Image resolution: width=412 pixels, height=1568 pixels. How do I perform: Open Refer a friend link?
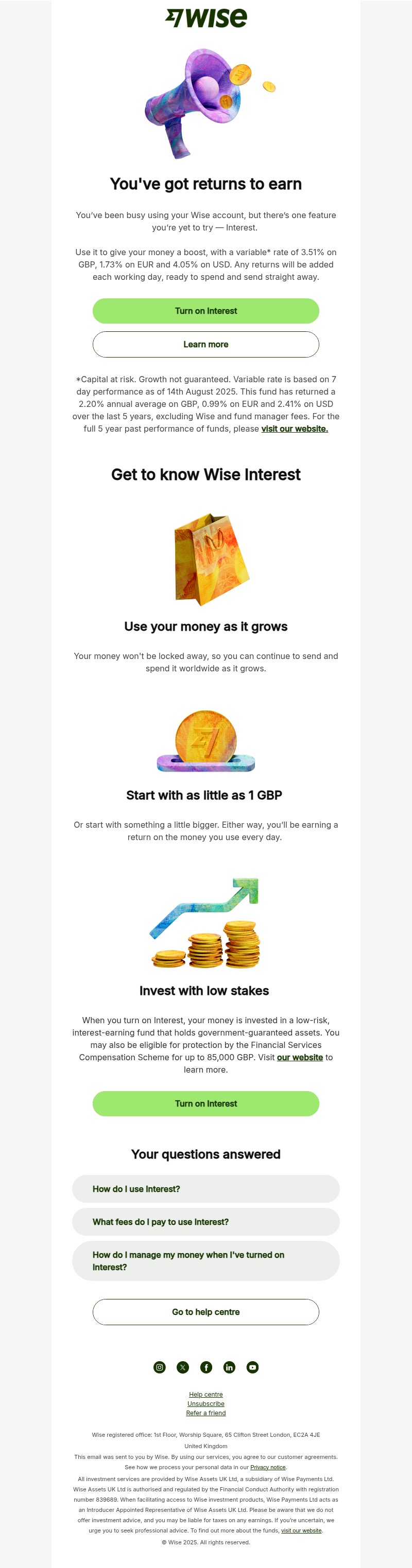click(205, 1413)
